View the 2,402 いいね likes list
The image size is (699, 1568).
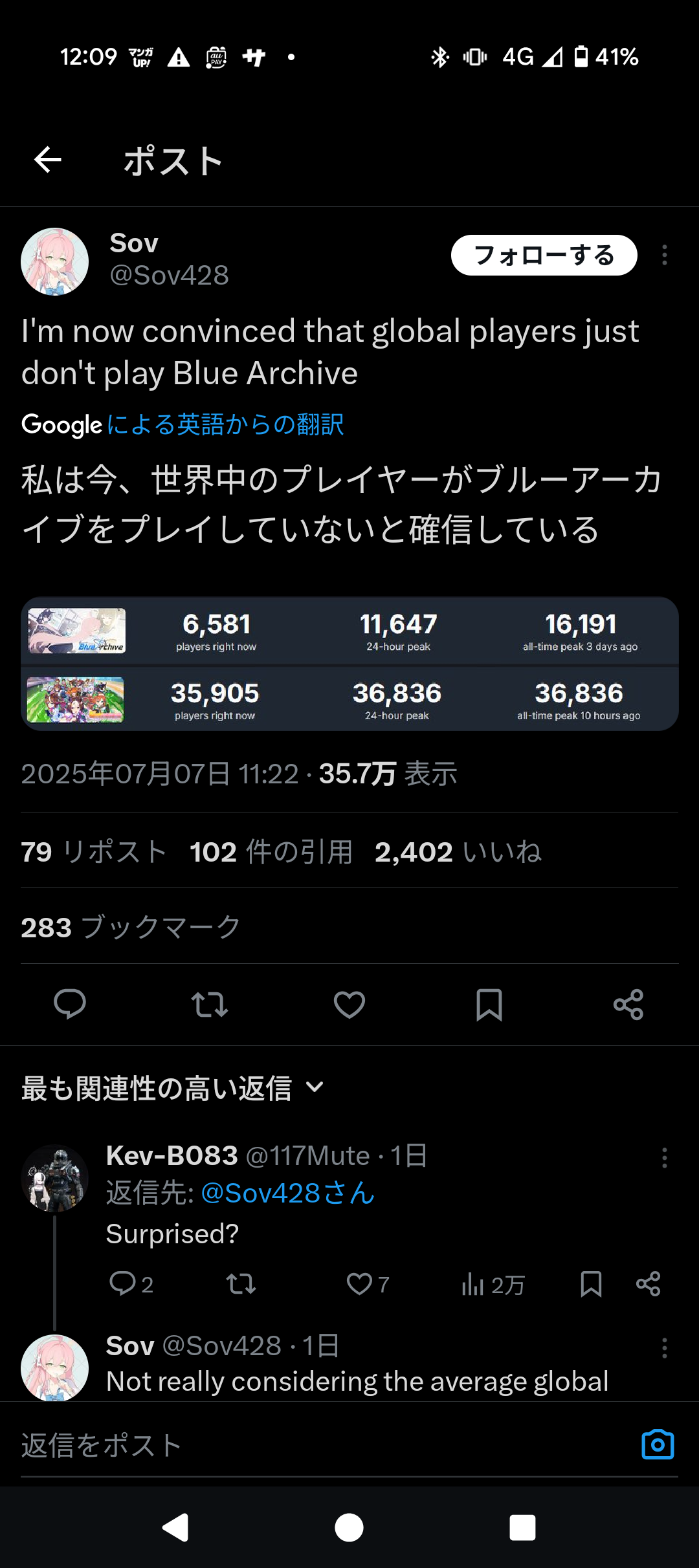pyautogui.click(x=458, y=851)
